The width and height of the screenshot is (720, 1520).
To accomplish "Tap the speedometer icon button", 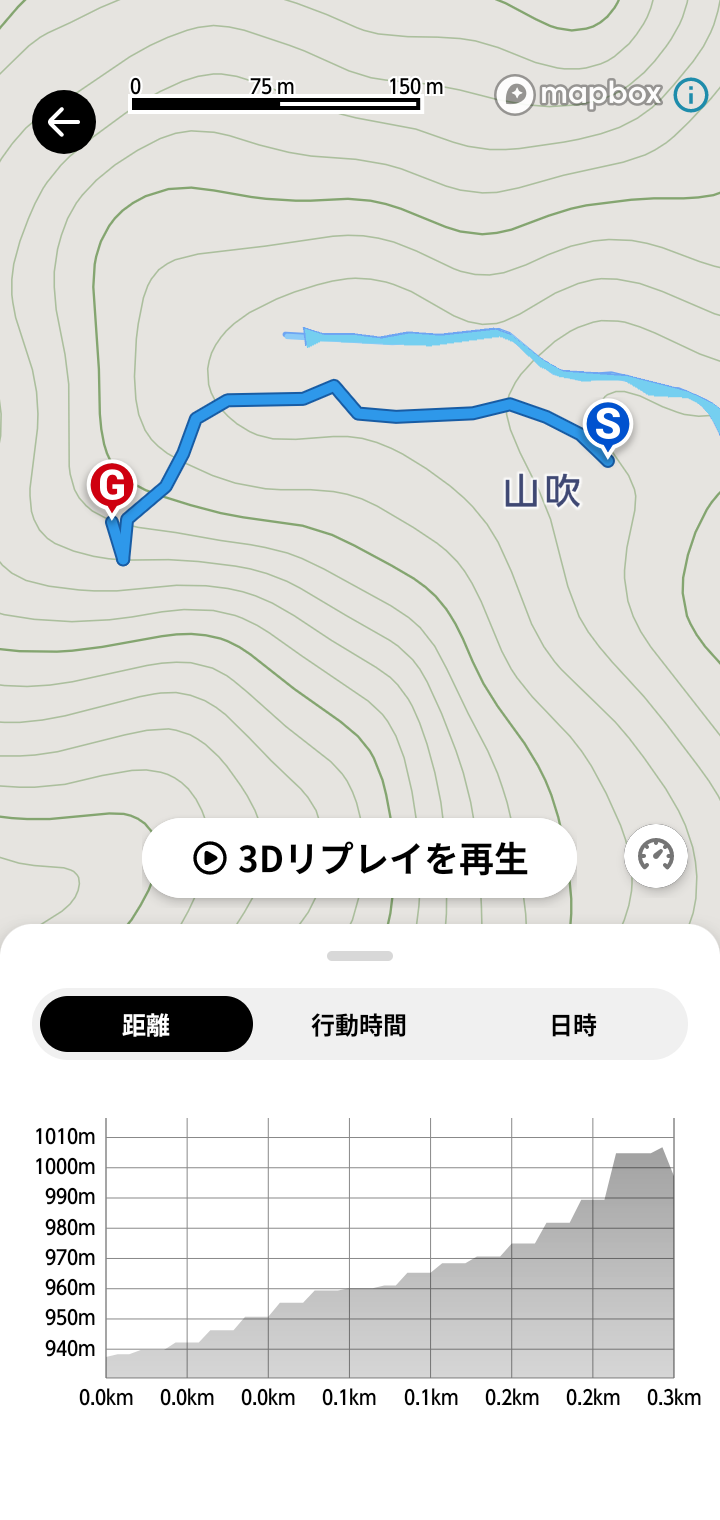I will pyautogui.click(x=656, y=856).
